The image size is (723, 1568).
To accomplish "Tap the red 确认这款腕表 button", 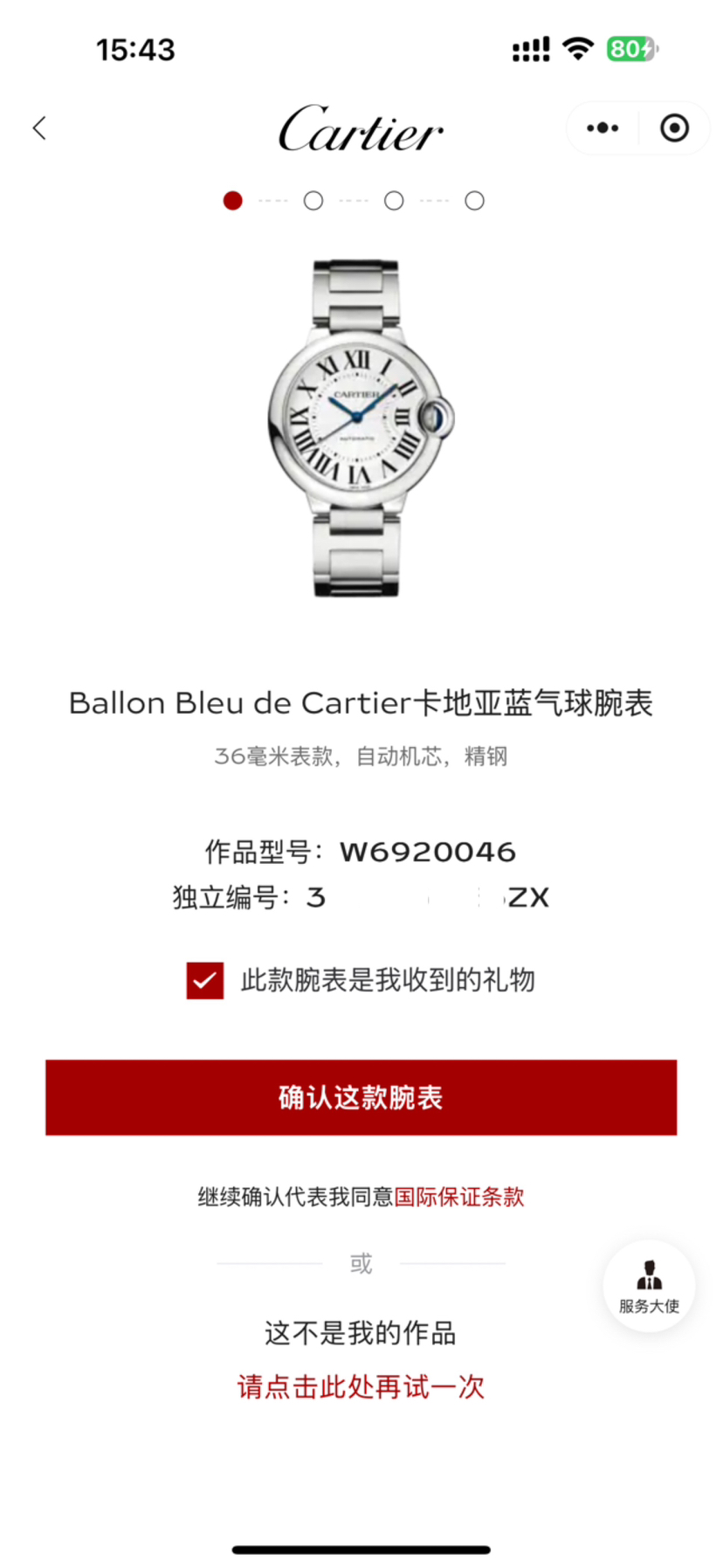I will [361, 1097].
